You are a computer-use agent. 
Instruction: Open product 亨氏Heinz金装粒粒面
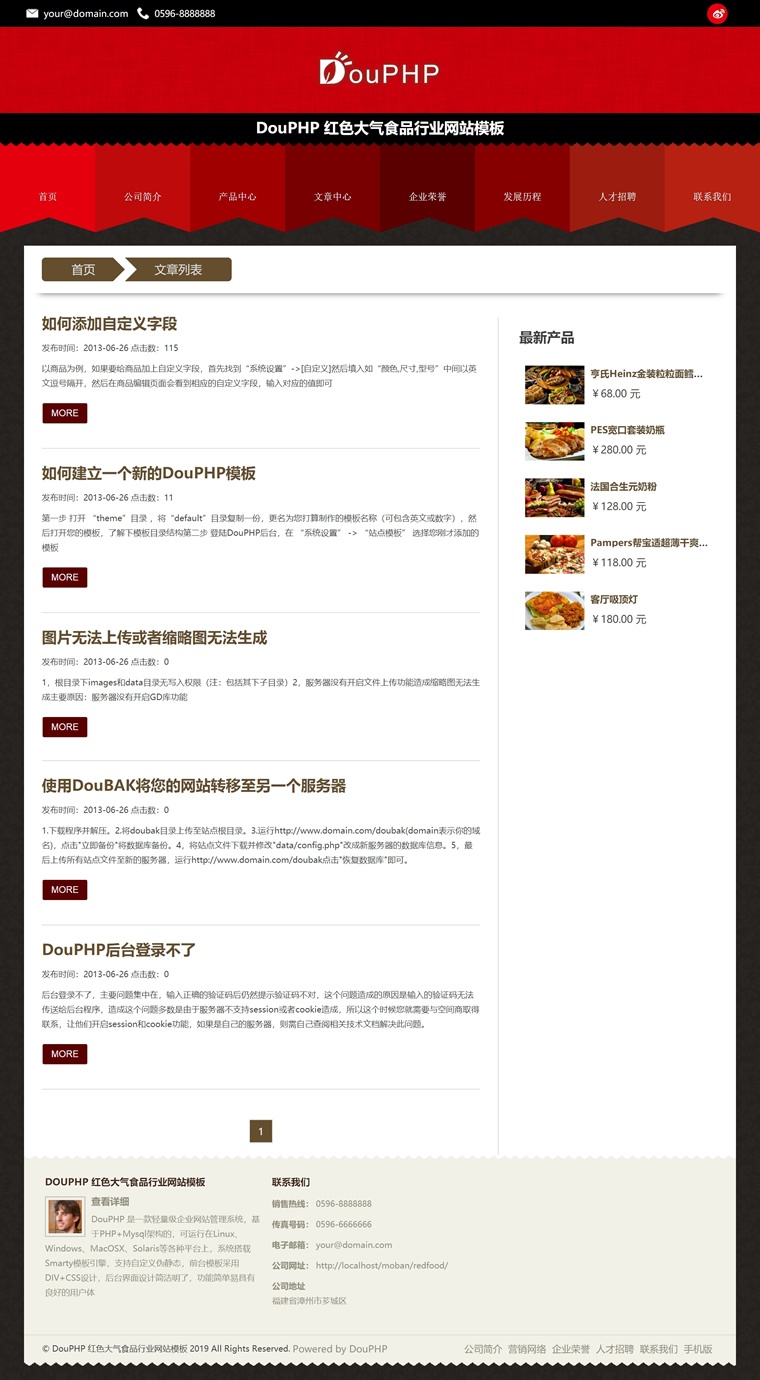[x=646, y=374]
